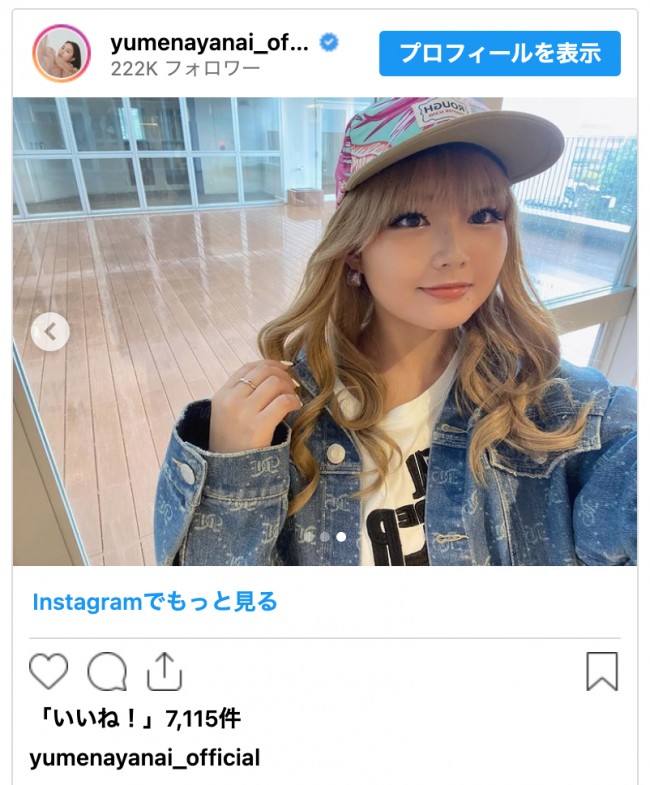This screenshot has height=785, width=650.
Task: Share this post via the share icon
Action: pos(164,672)
